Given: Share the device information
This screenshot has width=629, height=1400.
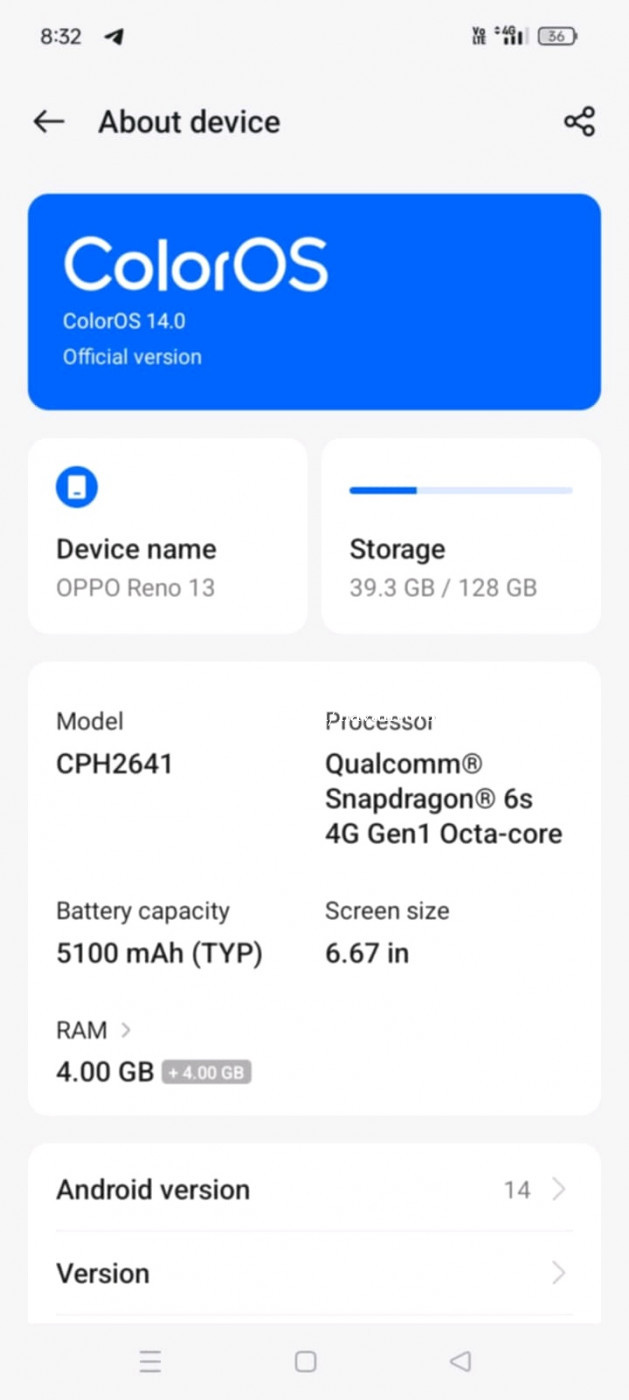Looking at the screenshot, I should [x=579, y=122].
